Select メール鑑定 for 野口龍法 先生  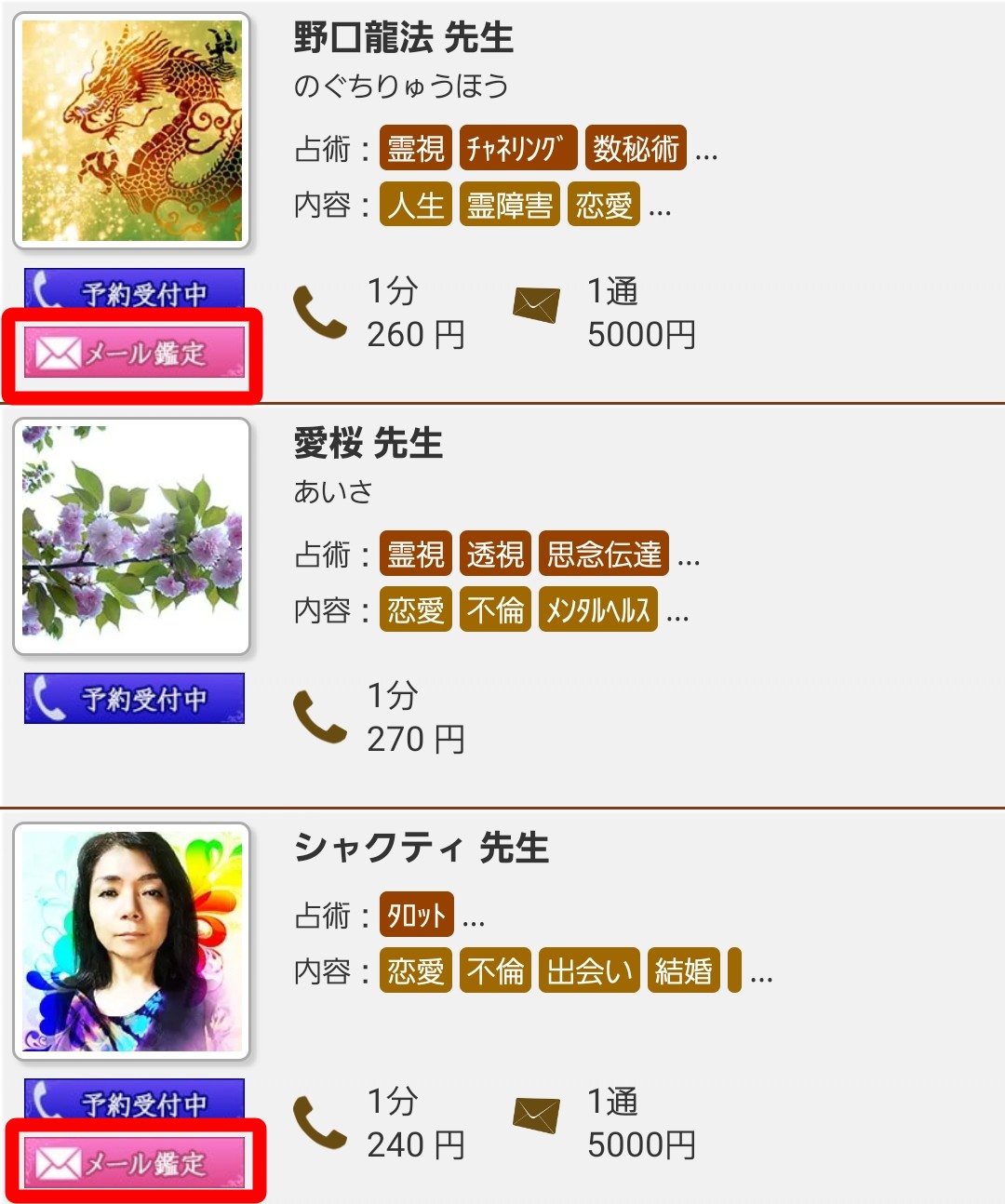(x=134, y=353)
